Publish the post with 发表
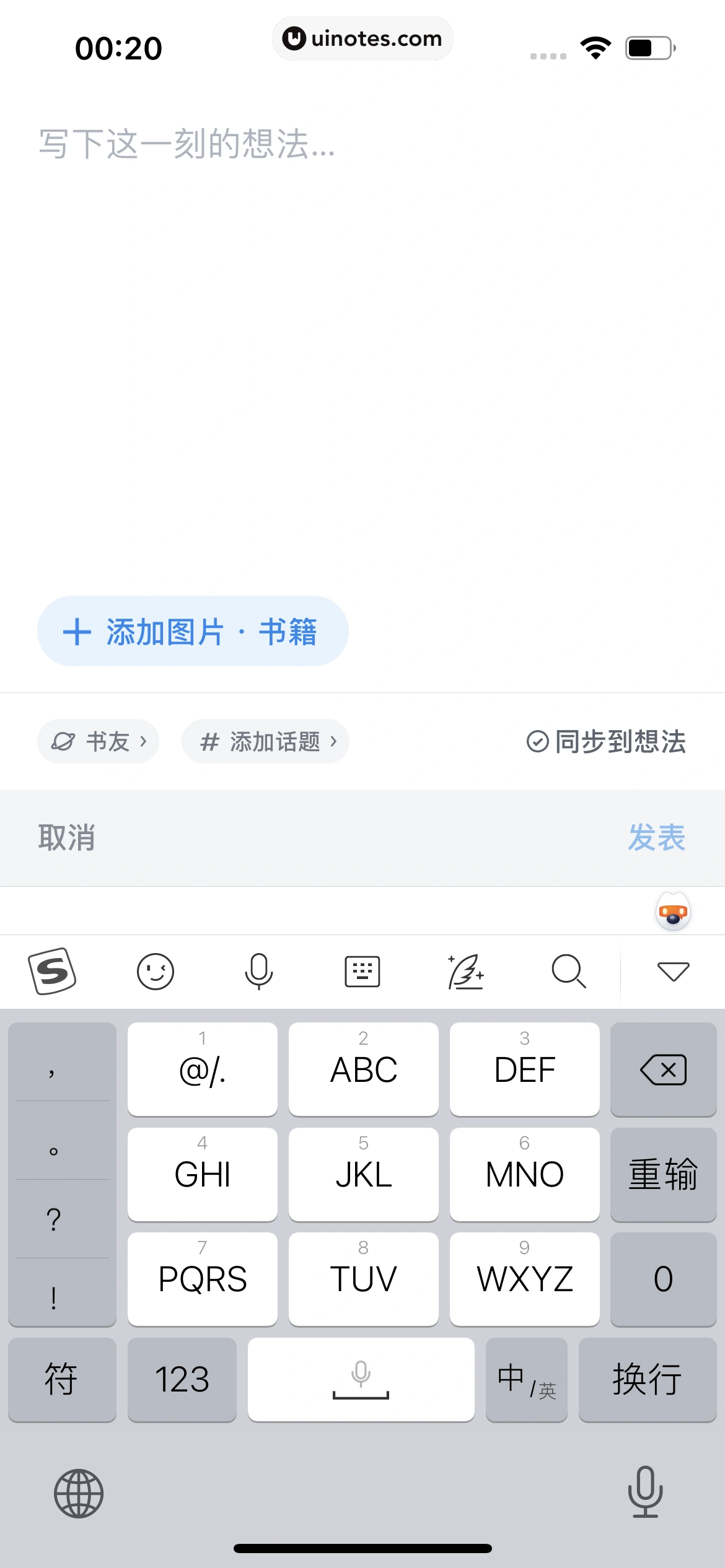 [658, 838]
